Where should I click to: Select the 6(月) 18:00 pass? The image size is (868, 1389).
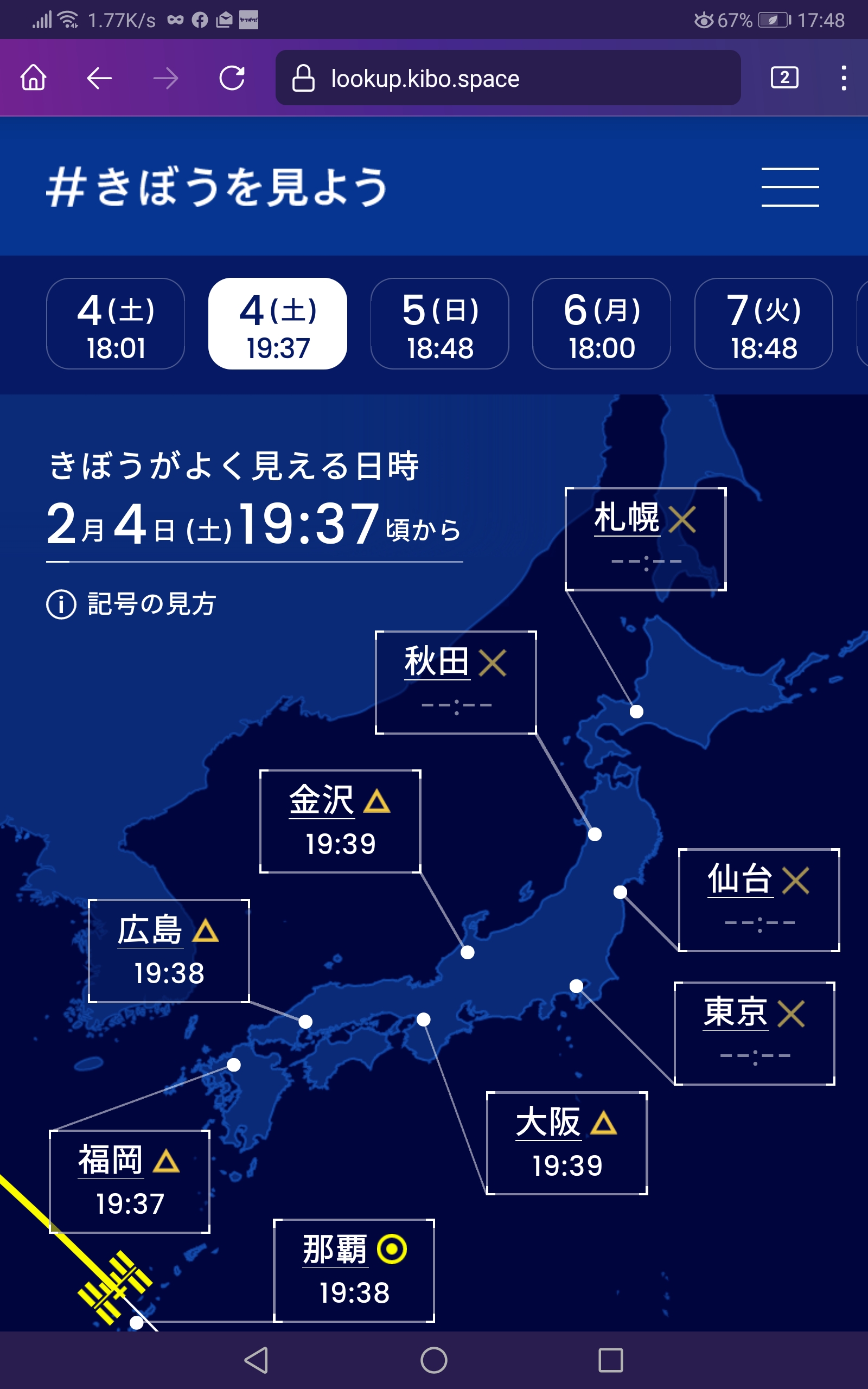pos(602,324)
